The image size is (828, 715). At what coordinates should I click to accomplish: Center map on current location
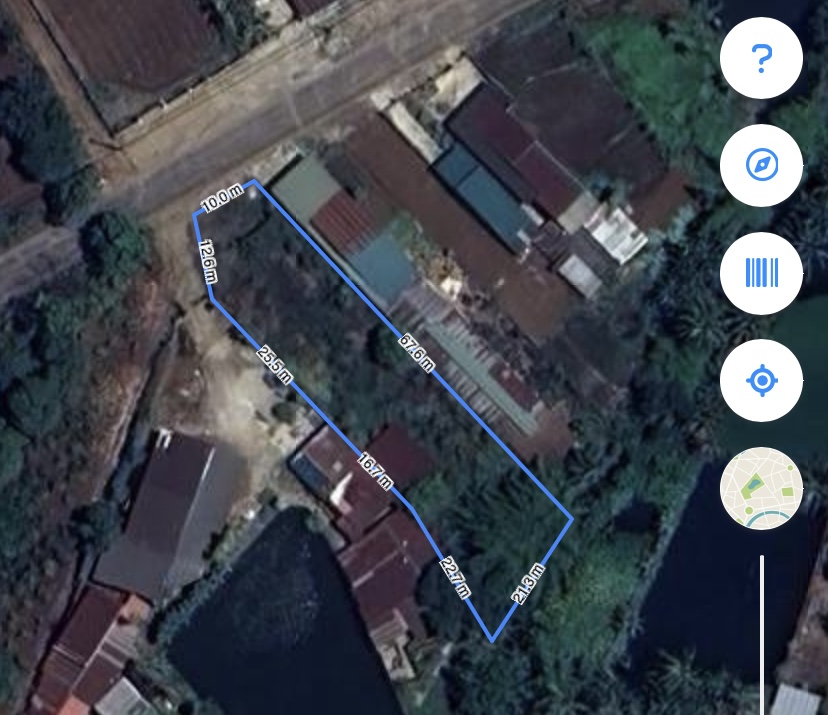pyautogui.click(x=761, y=380)
